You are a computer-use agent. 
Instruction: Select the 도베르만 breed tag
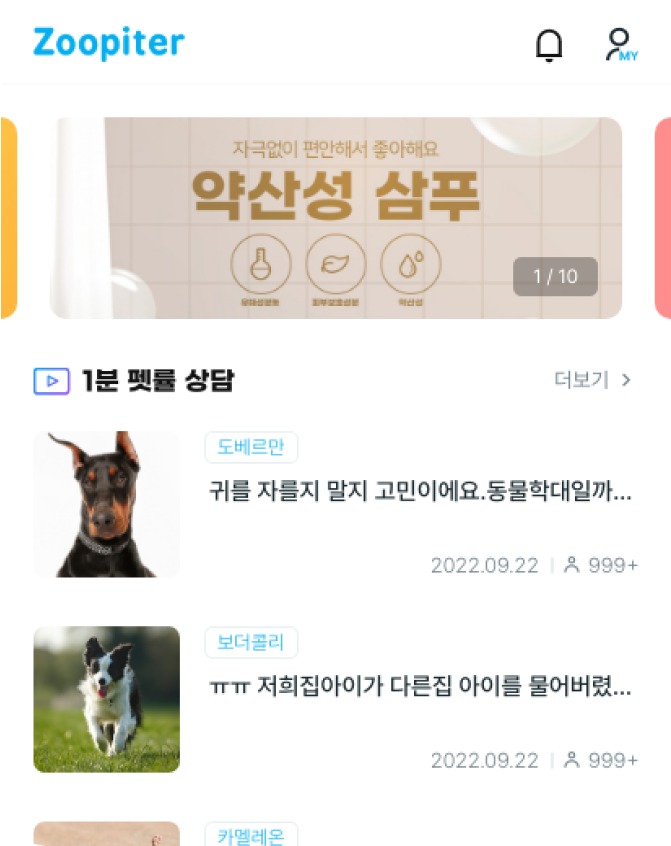(251, 448)
